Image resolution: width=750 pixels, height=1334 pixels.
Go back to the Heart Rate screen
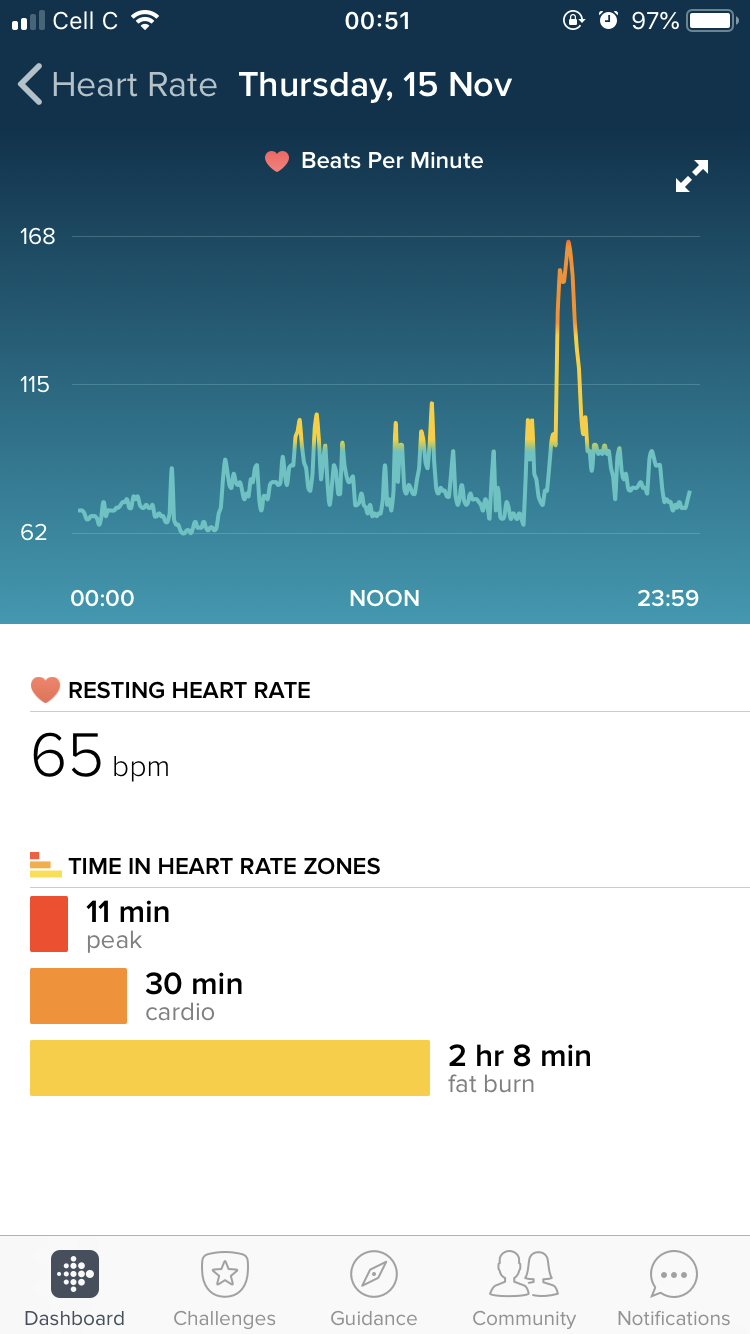118,85
